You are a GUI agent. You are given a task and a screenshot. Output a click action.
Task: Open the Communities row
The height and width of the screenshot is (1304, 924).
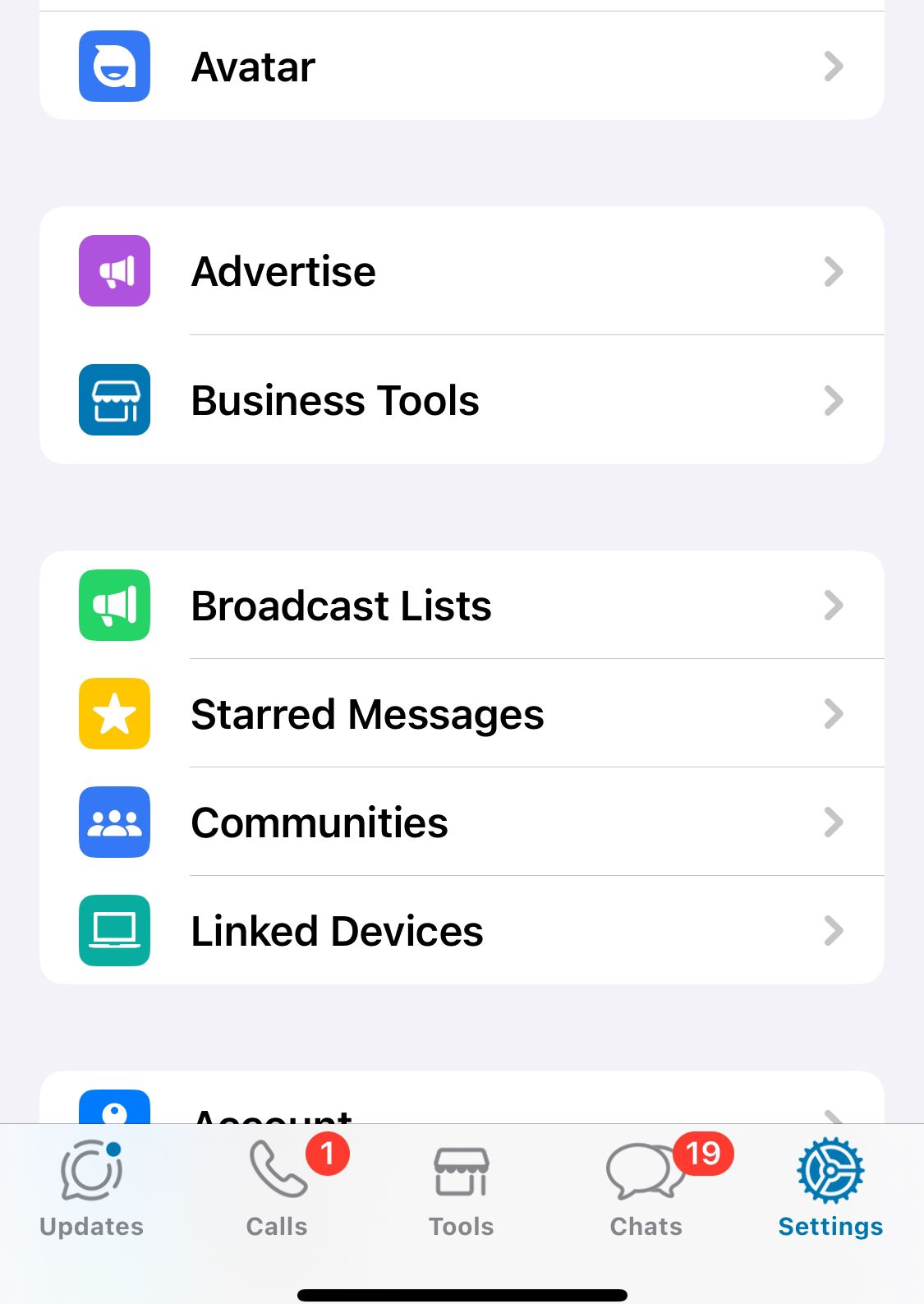460,822
